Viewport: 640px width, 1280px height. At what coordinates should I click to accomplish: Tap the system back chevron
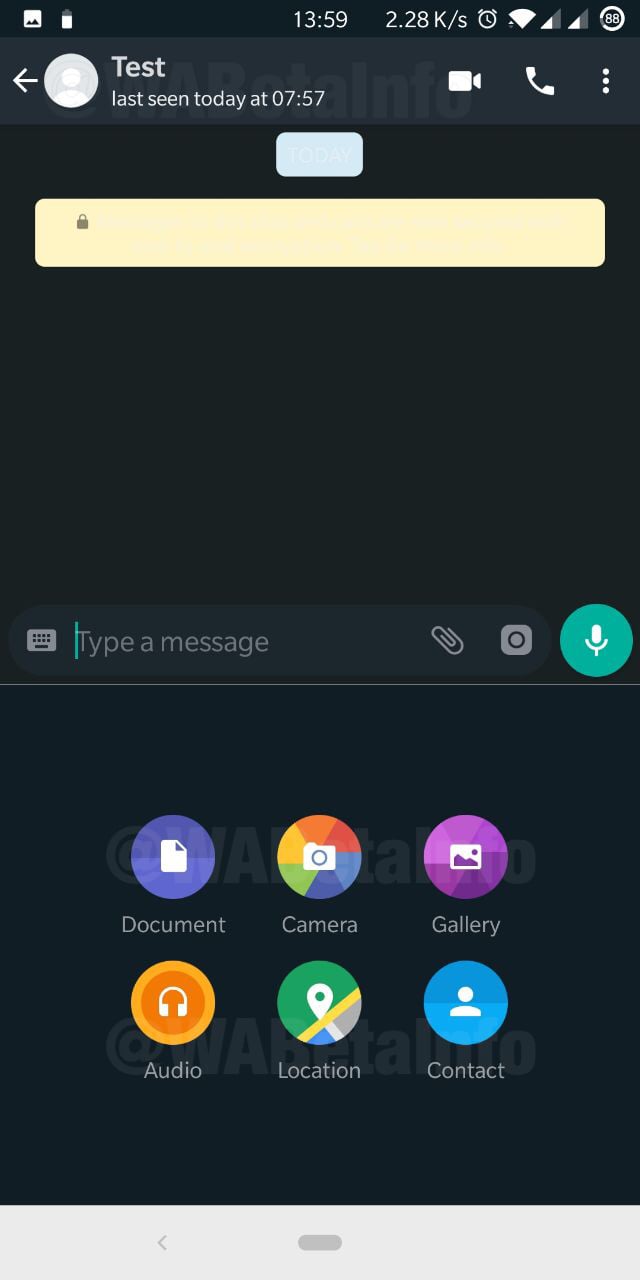[x=162, y=1243]
